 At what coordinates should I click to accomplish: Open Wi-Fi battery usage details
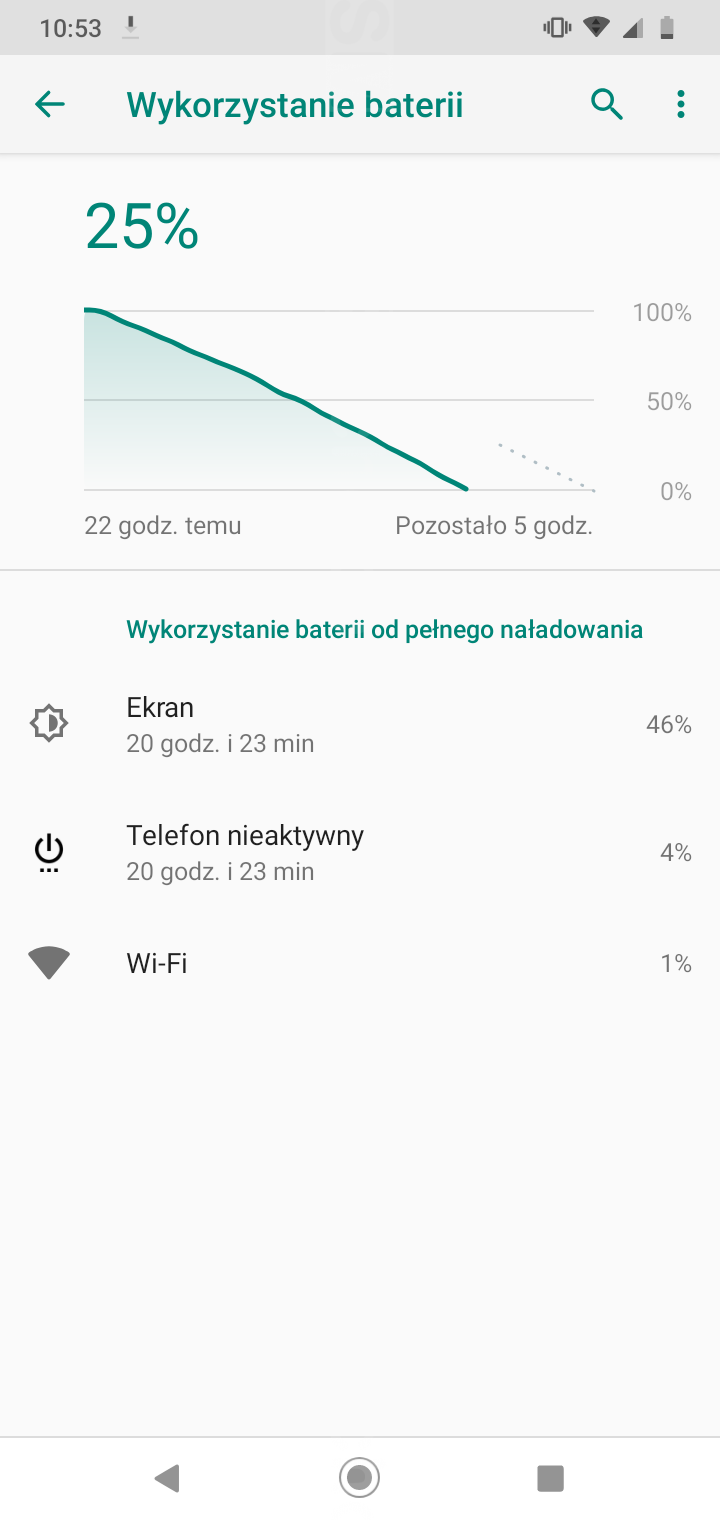coord(360,963)
